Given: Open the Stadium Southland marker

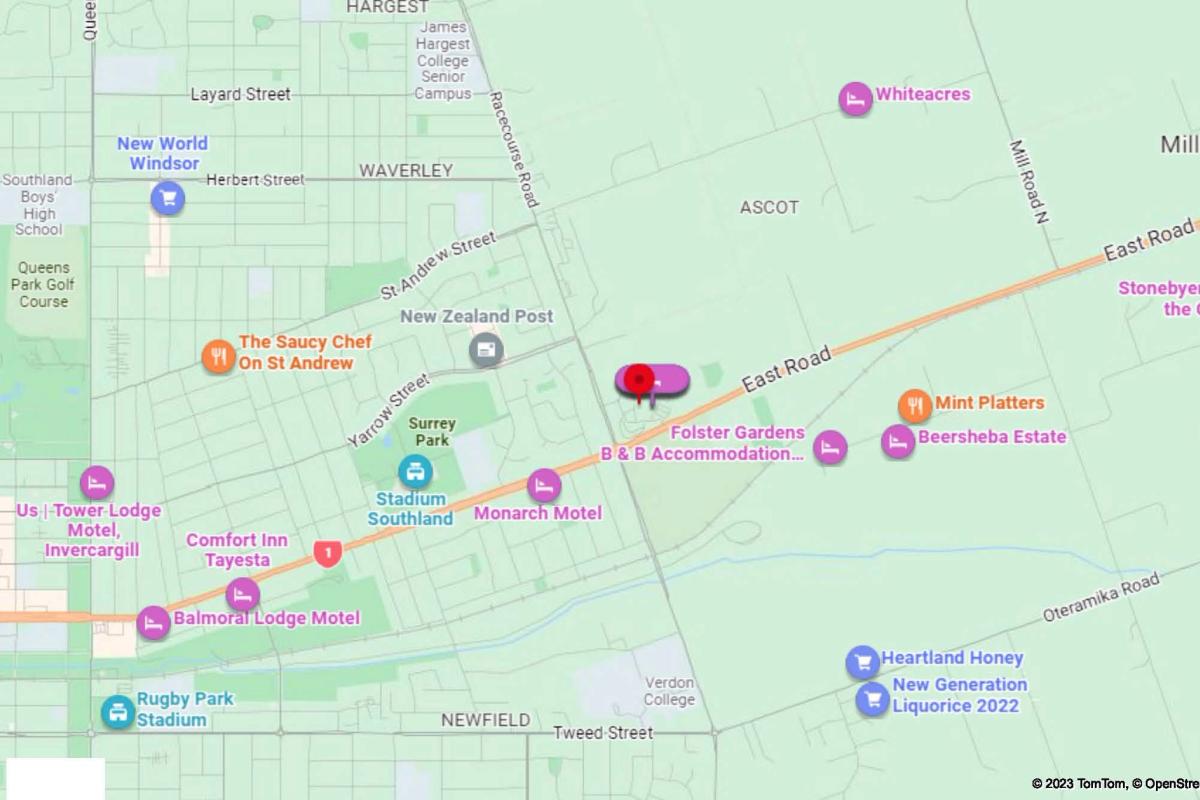Looking at the screenshot, I should tap(414, 471).
